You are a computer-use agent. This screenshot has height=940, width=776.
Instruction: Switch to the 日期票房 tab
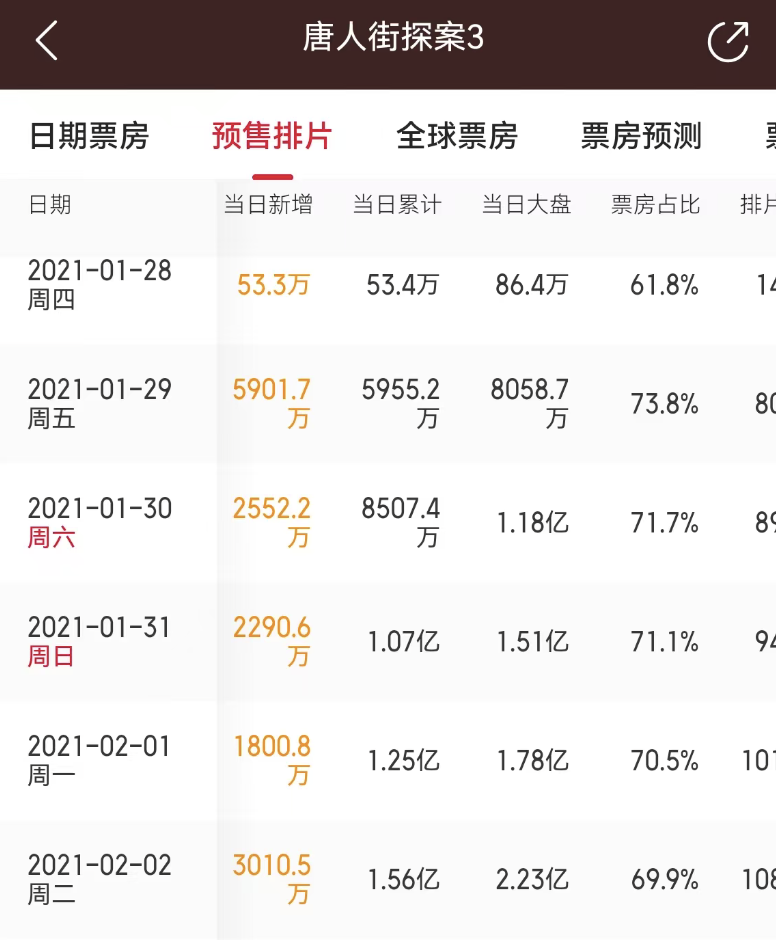(89, 136)
